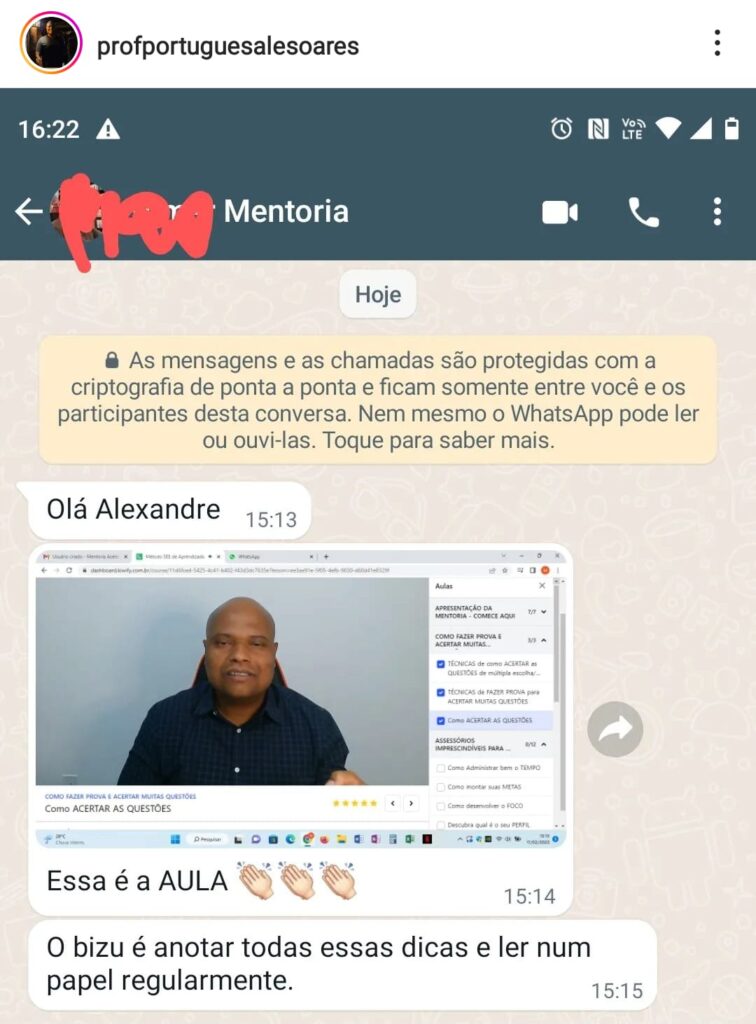Open profportuguesalesoares profile avatar

pyautogui.click(x=51, y=43)
